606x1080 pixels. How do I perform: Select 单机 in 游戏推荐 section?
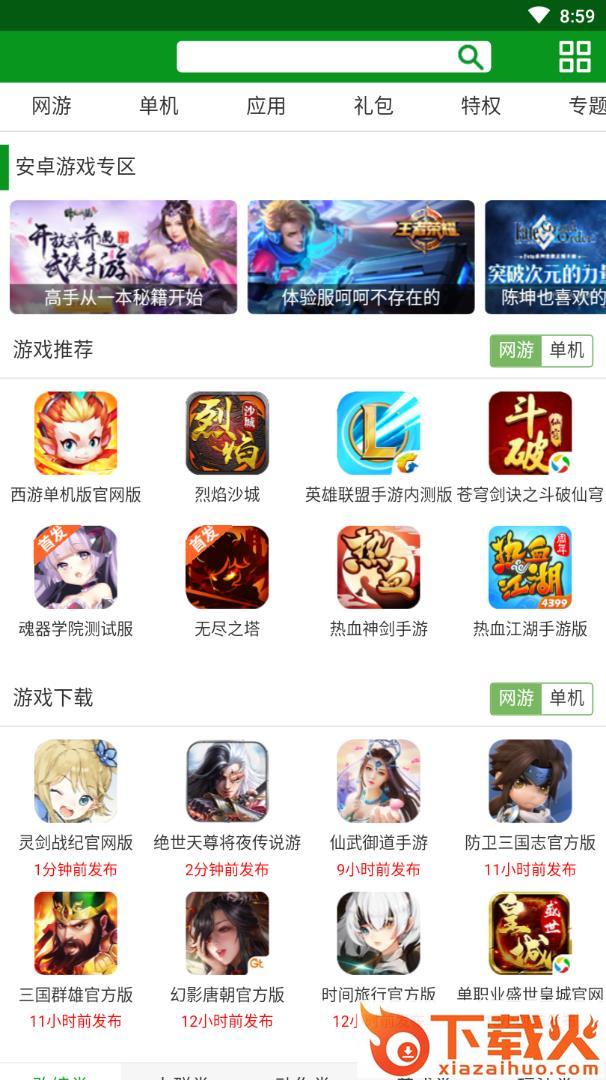click(567, 351)
